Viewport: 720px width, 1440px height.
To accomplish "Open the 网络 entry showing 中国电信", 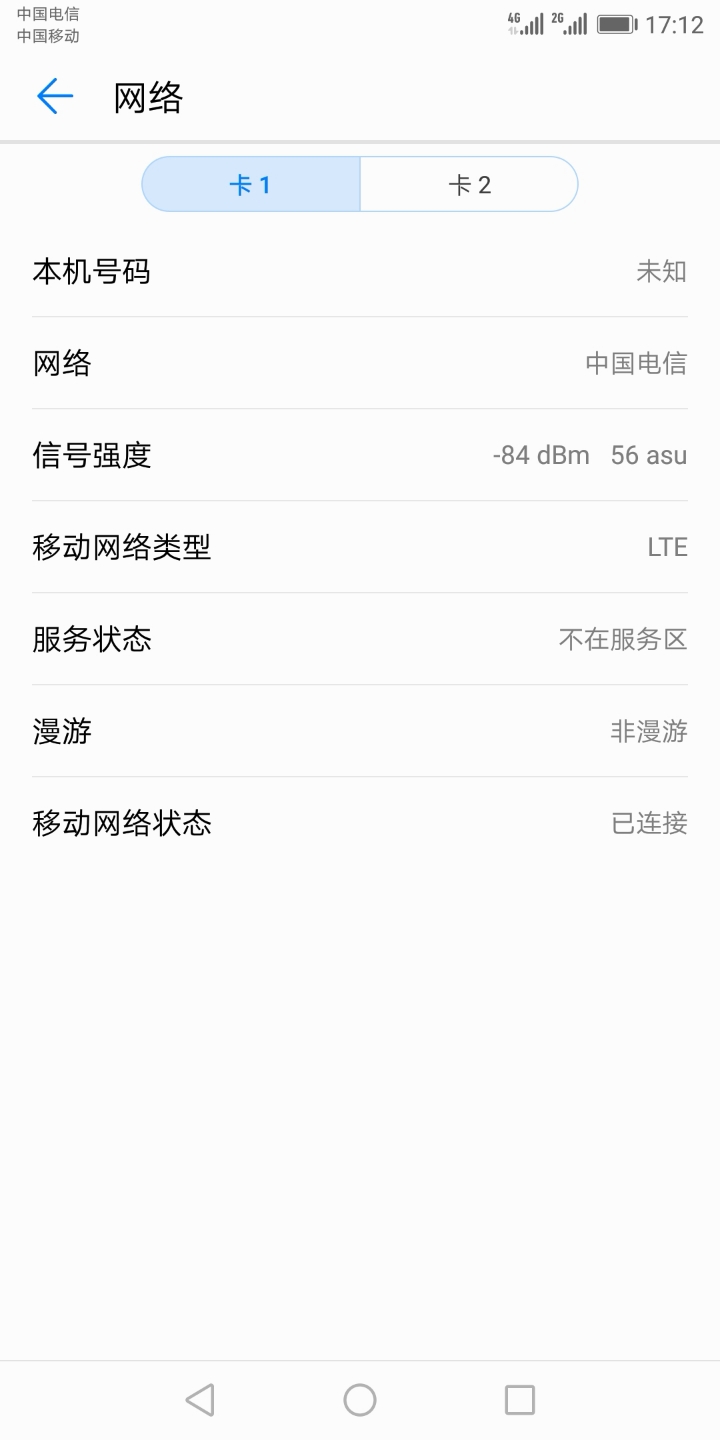I will 360,364.
